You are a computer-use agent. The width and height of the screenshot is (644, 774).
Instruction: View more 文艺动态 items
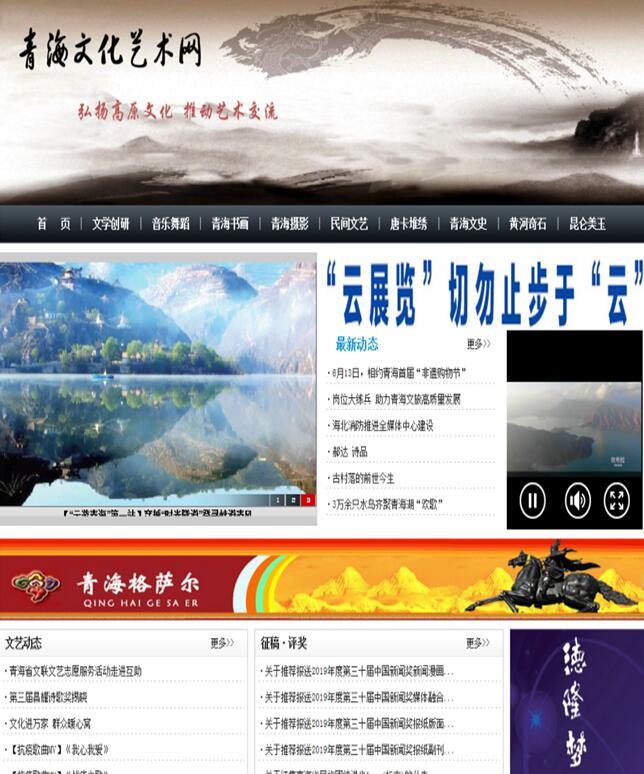point(222,643)
